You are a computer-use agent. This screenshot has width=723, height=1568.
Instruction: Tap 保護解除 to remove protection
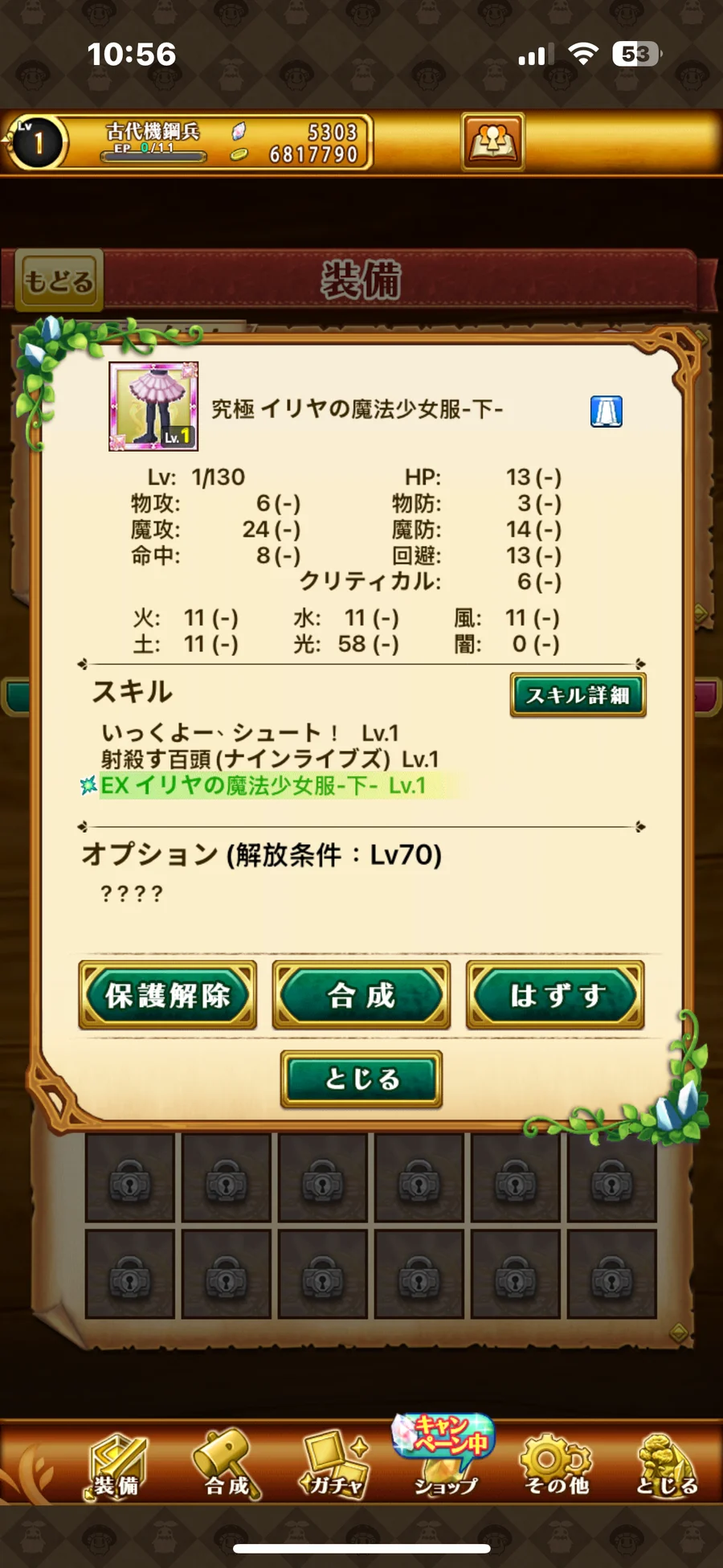coord(168,995)
